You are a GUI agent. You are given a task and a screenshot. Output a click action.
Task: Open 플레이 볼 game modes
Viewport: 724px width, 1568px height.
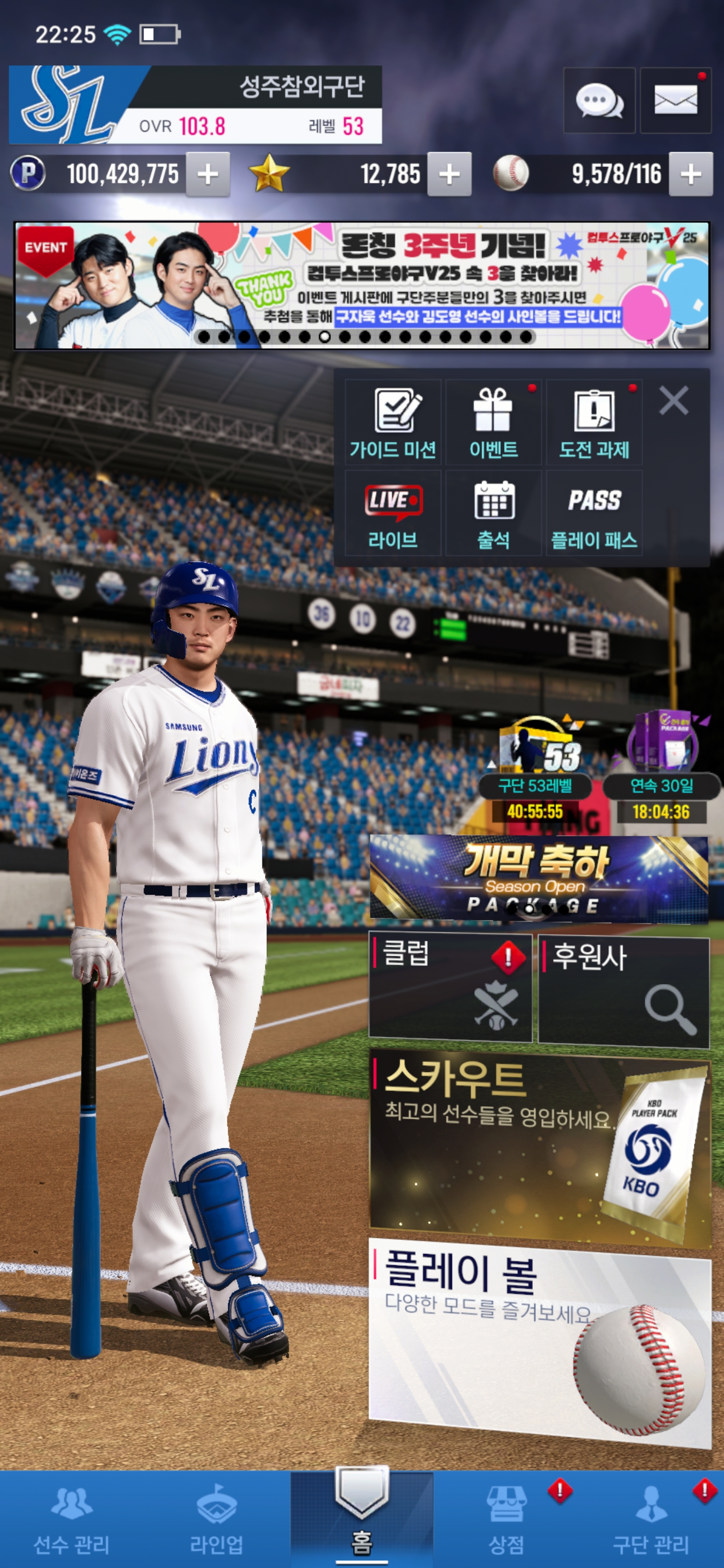[x=540, y=1341]
